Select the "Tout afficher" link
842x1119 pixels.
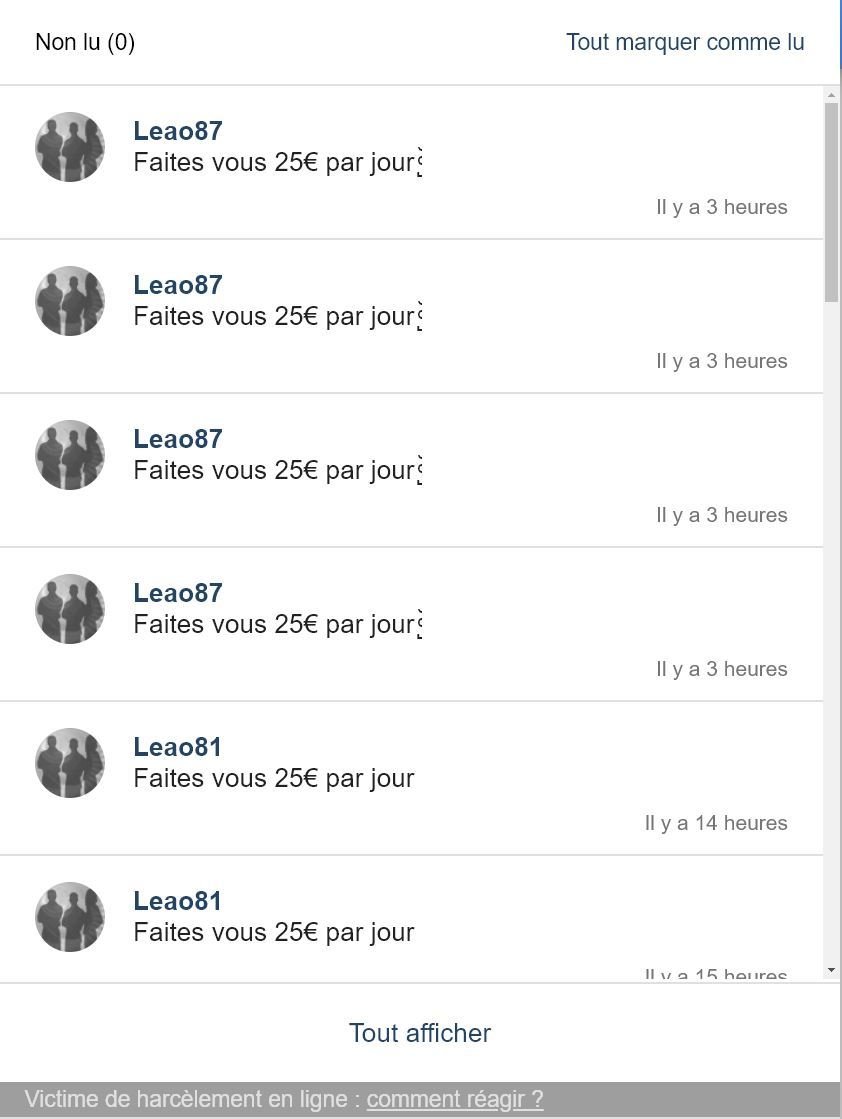(x=420, y=1033)
